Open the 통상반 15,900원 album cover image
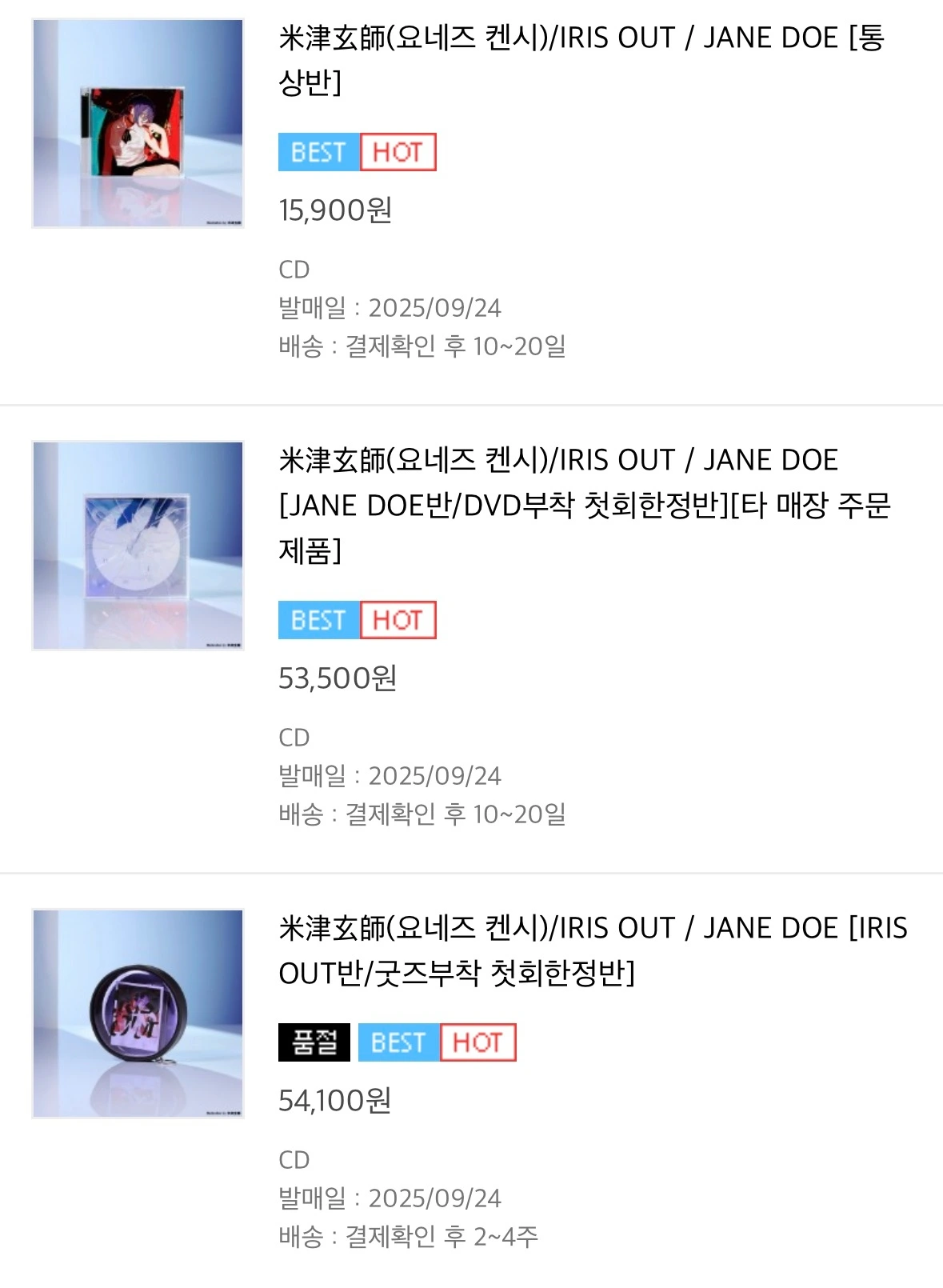 [x=138, y=124]
